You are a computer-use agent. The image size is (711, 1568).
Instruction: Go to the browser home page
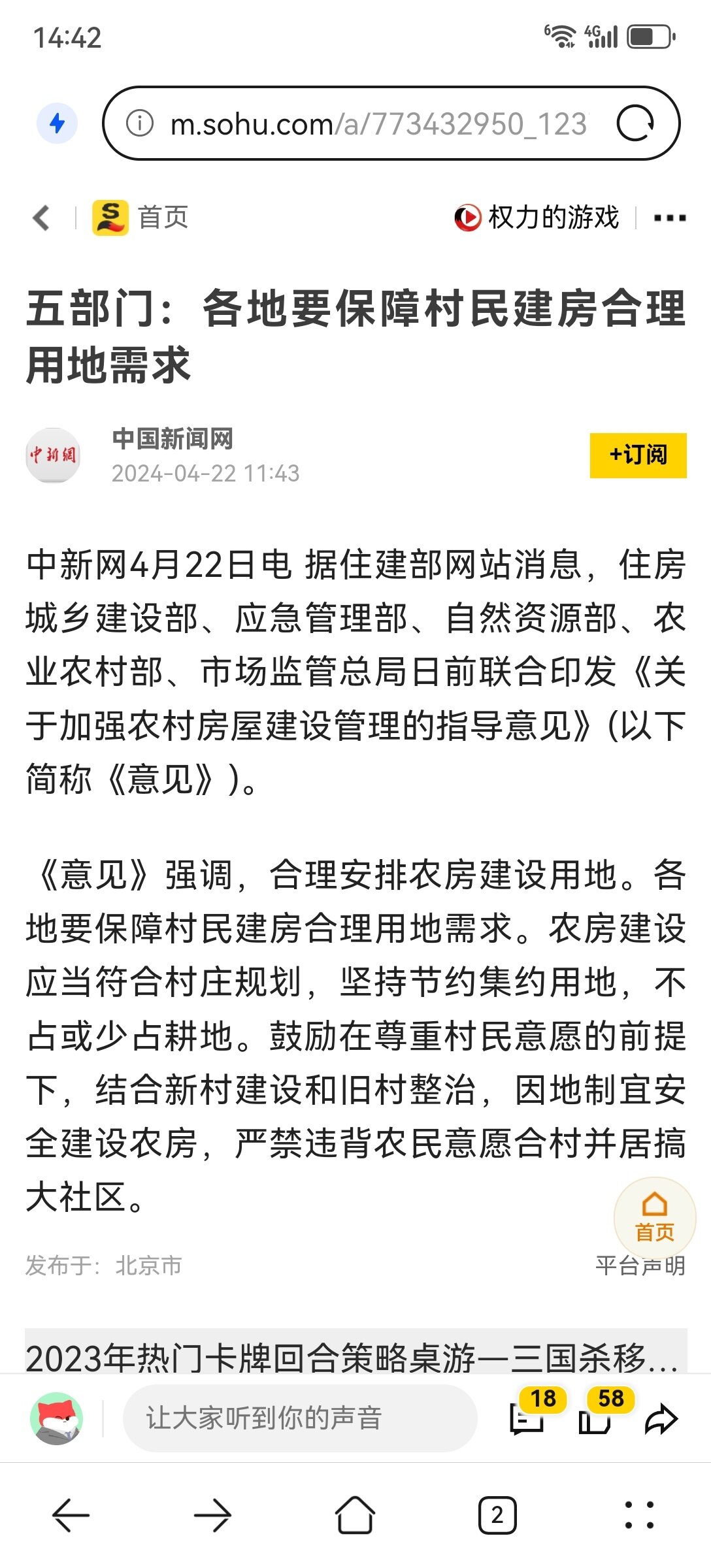click(355, 1515)
